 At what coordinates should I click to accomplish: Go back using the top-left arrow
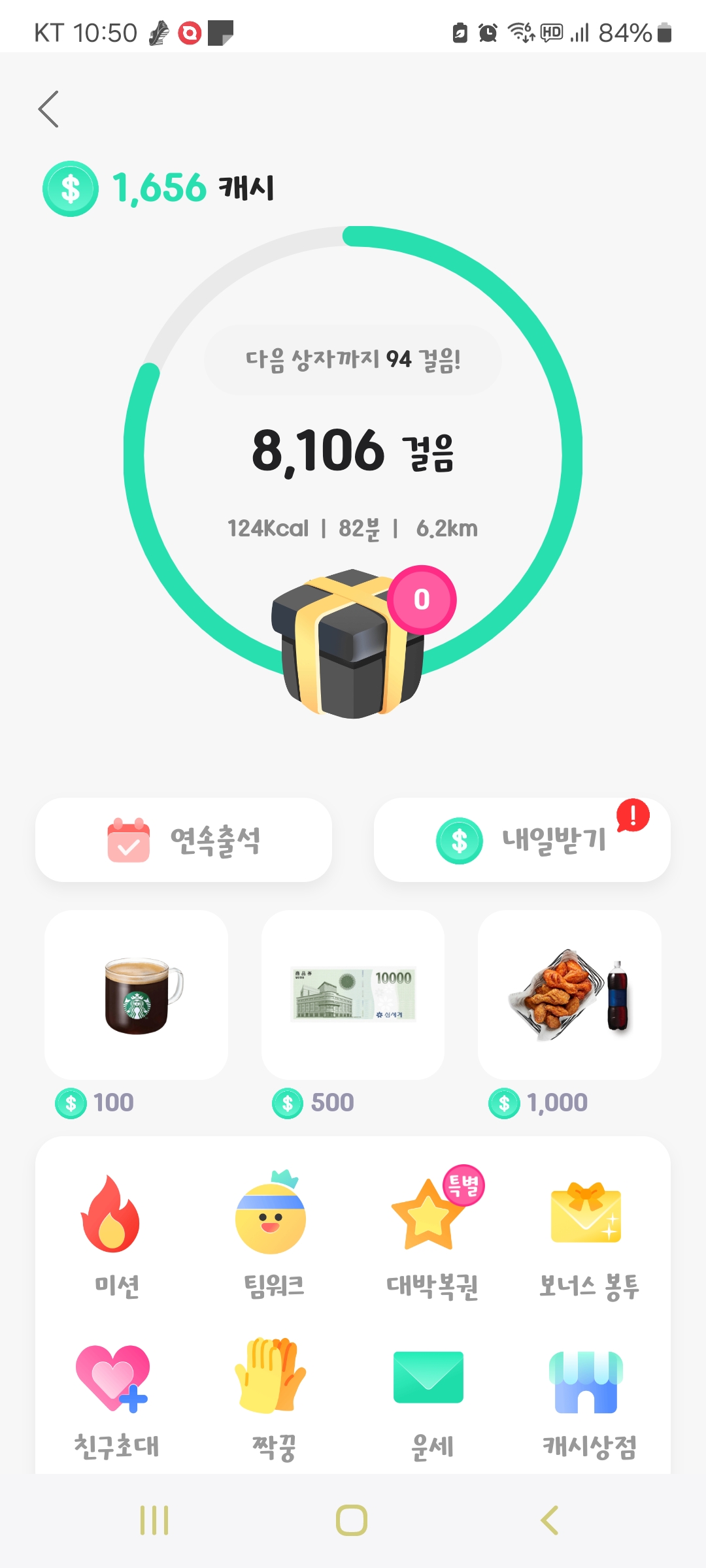point(49,109)
